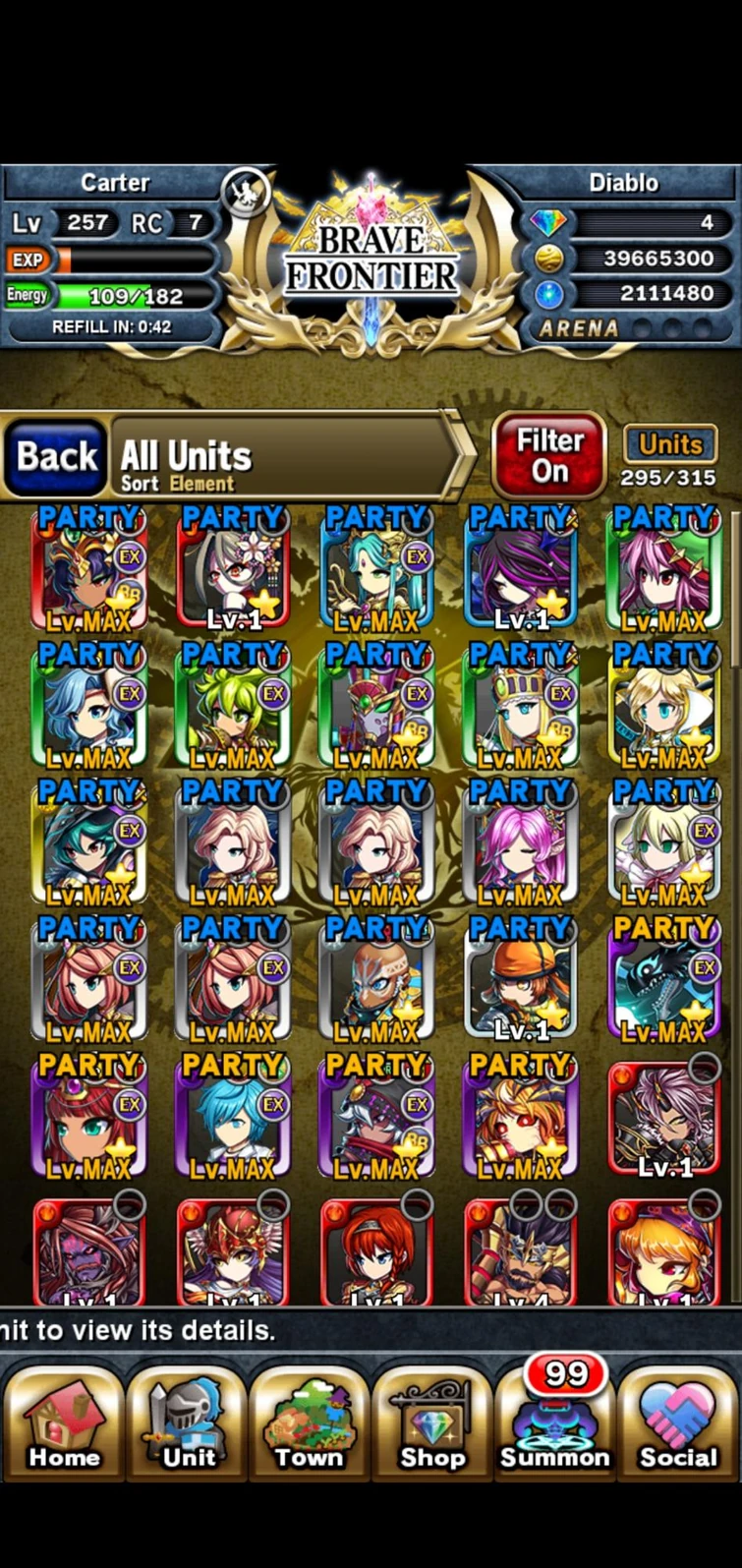Select the silver-haired Lv.1 unit with red frame
The image size is (742, 1568).
point(663,1119)
